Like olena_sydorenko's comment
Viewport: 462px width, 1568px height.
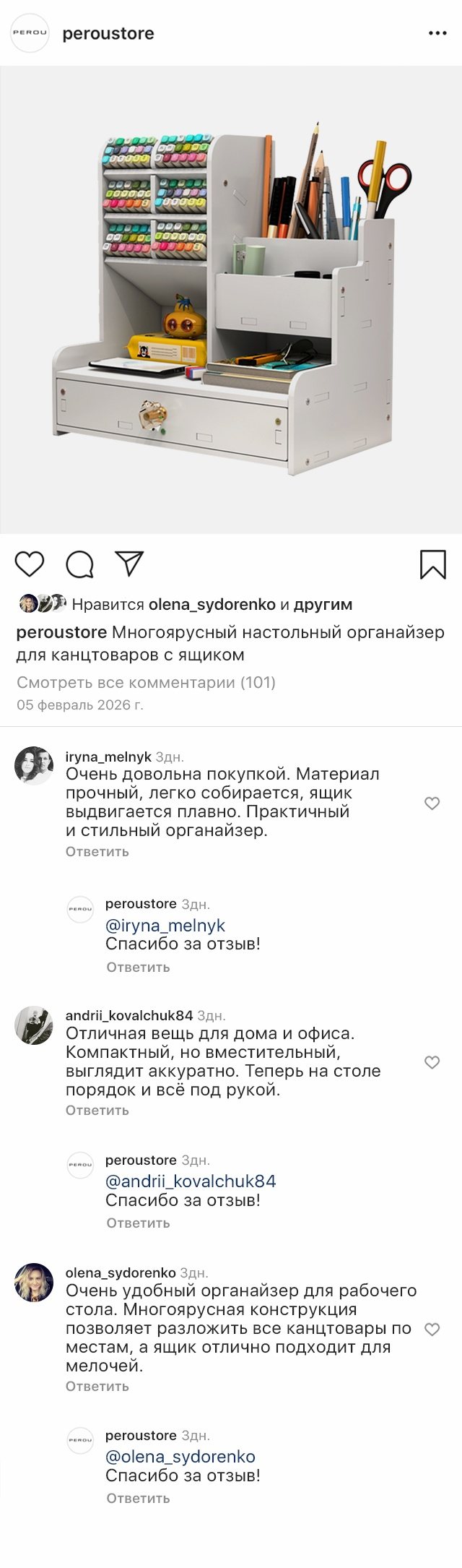[432, 1329]
